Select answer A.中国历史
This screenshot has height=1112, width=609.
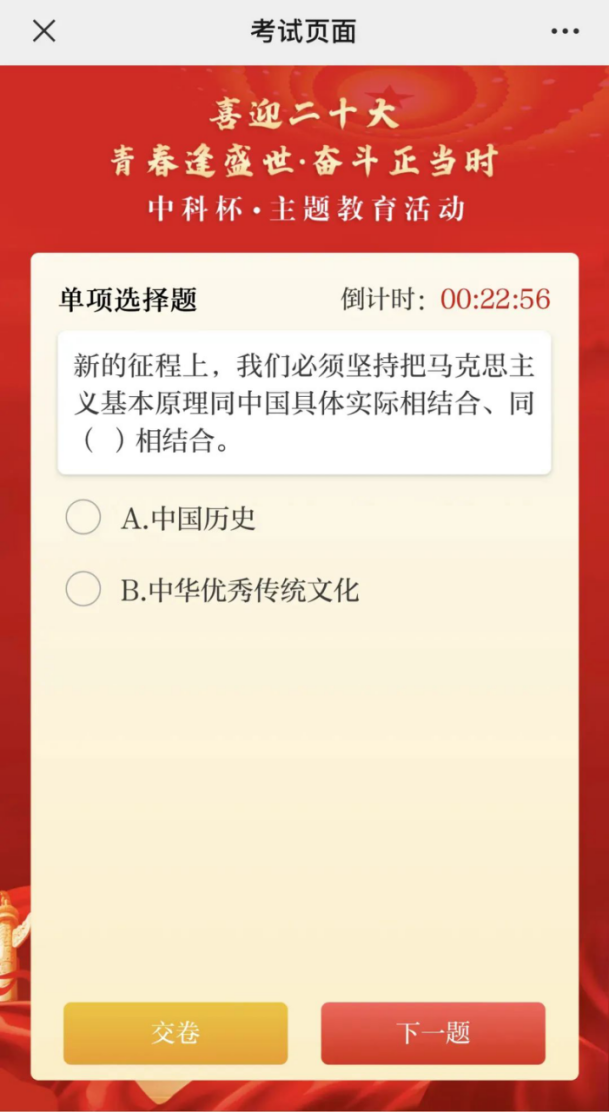[83, 518]
